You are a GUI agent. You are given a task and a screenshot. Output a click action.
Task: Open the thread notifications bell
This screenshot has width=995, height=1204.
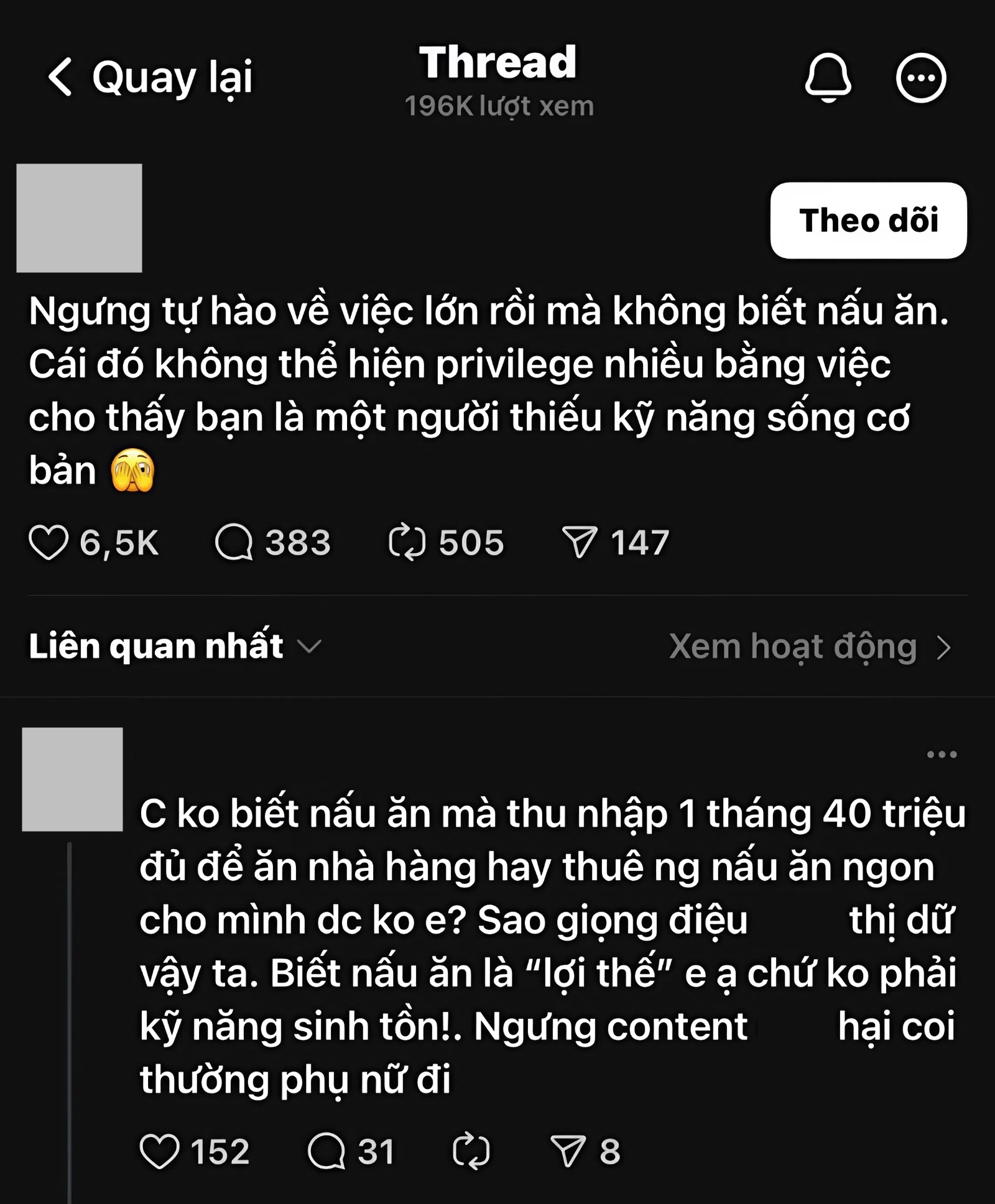pos(828,78)
